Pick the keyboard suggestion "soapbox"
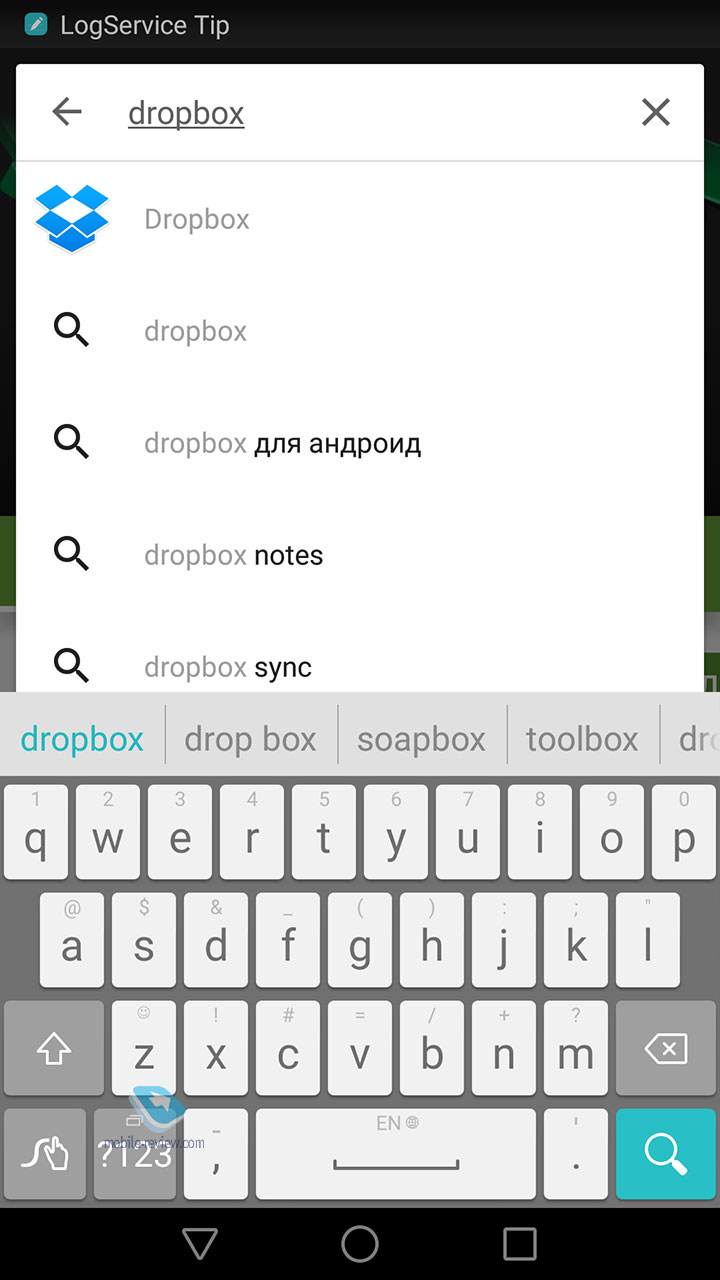The width and height of the screenshot is (720, 1280). pyautogui.click(x=422, y=739)
